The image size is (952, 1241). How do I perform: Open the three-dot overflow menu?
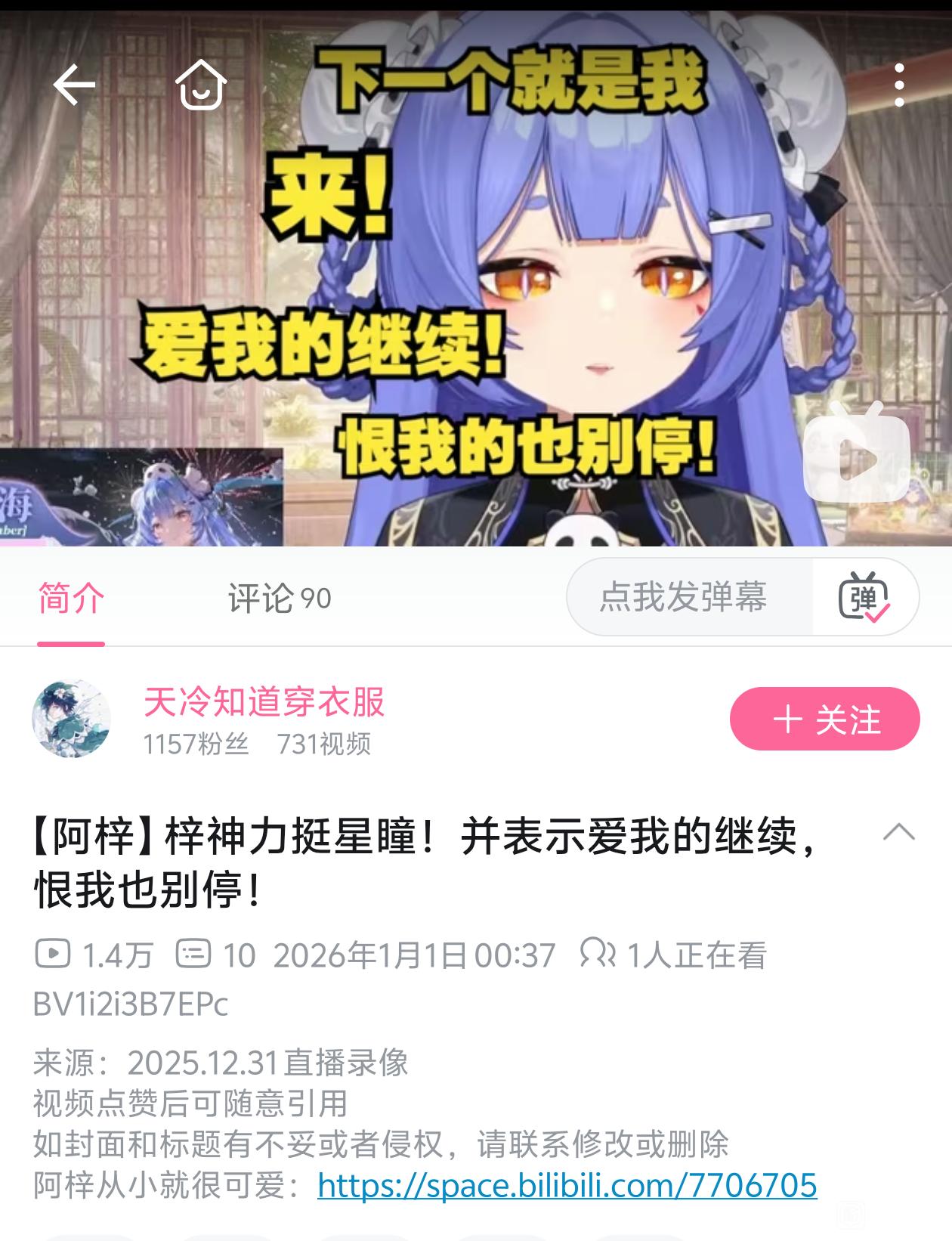pyautogui.click(x=898, y=85)
